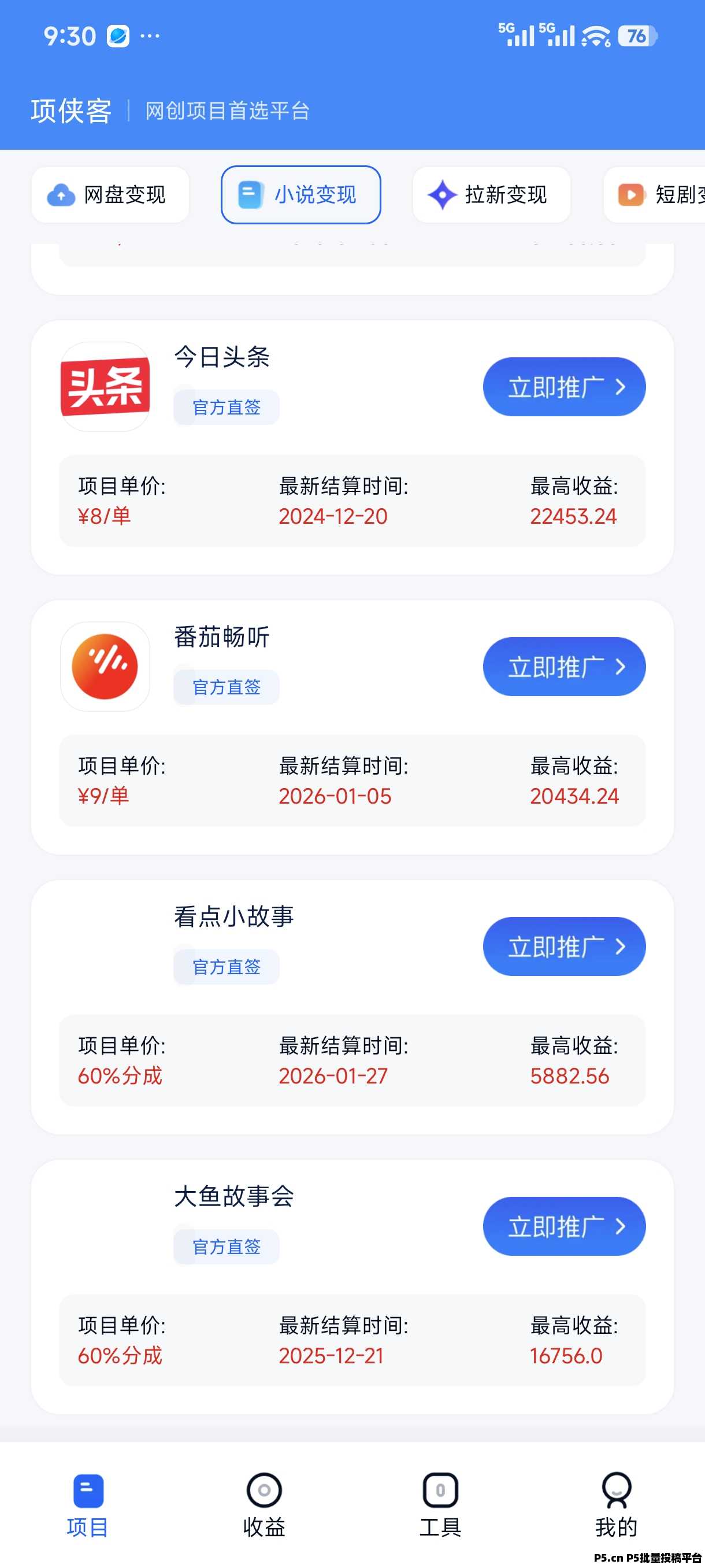Click the 官方直签 badge under 今日头条

tap(226, 406)
